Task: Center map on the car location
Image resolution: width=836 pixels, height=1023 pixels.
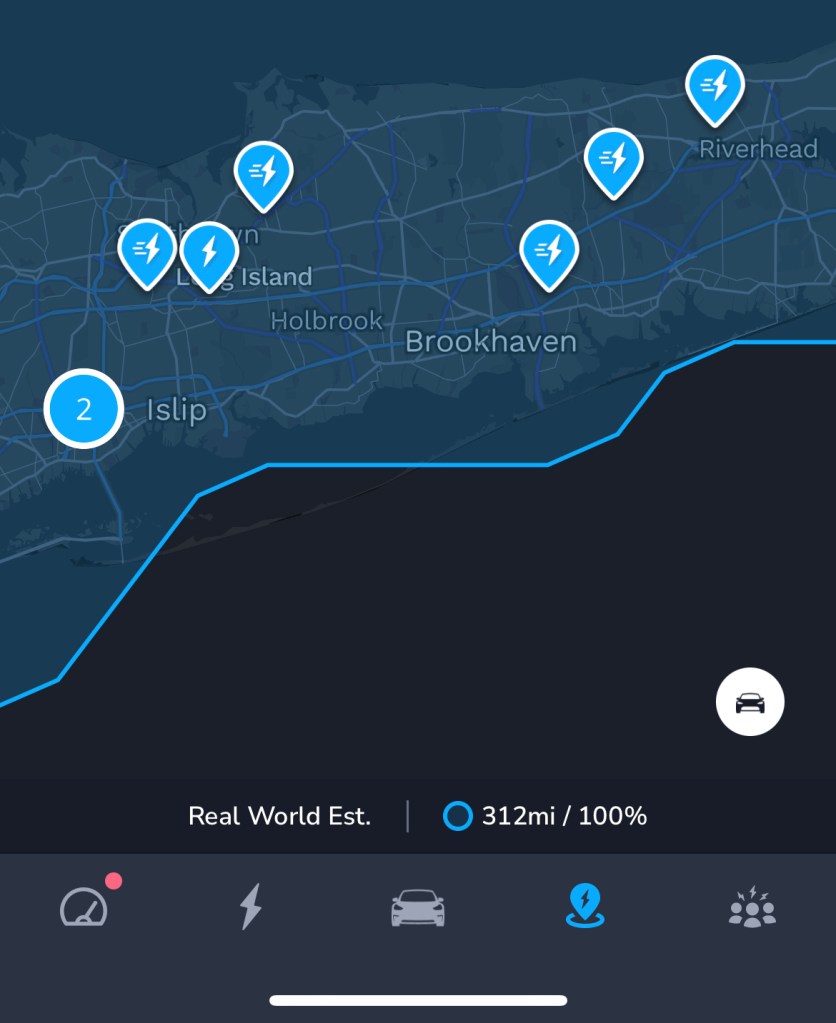Action: click(750, 702)
